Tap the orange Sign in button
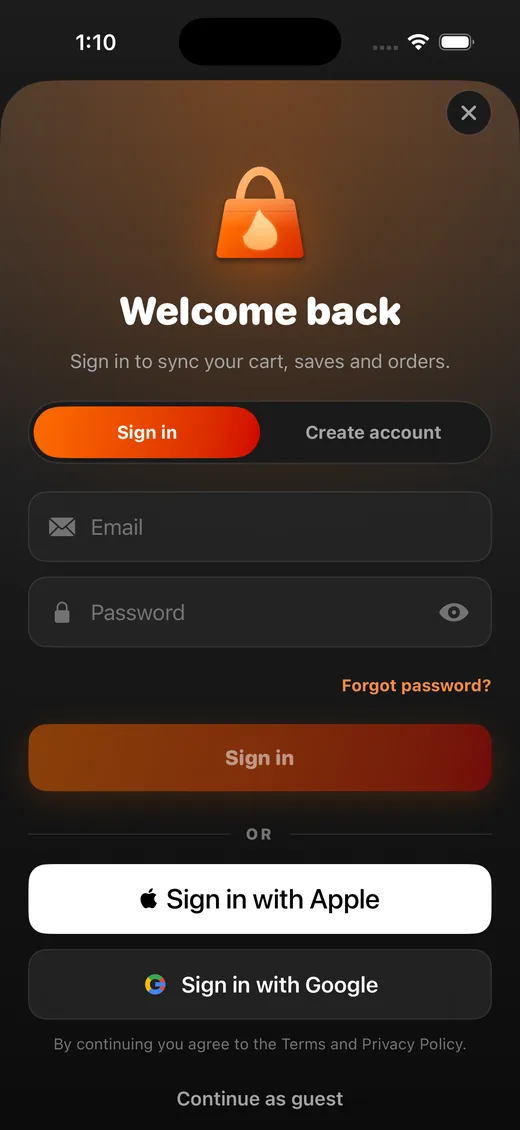The width and height of the screenshot is (520, 1130). click(260, 757)
